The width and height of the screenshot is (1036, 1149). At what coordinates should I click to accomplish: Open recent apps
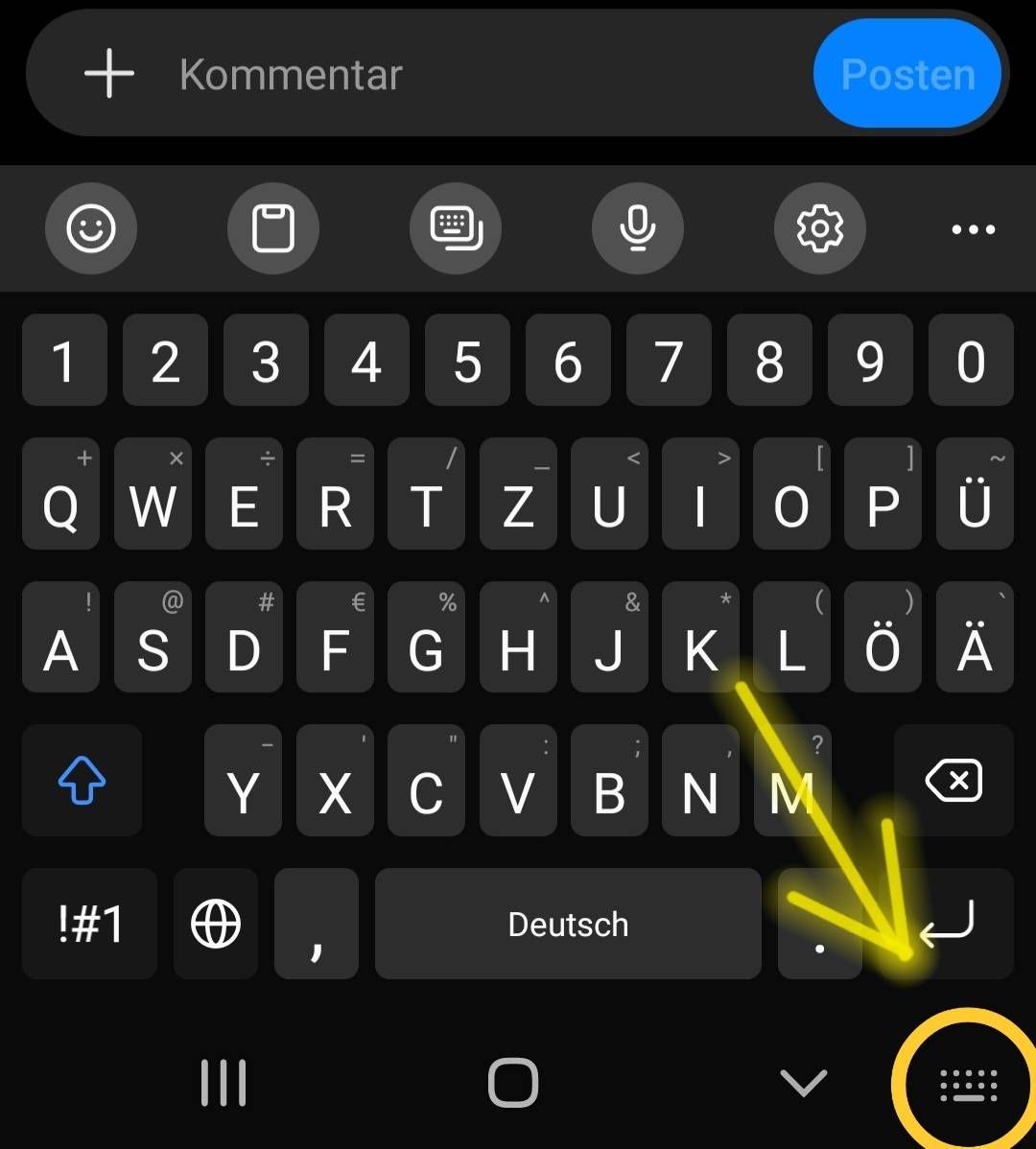(x=224, y=1083)
